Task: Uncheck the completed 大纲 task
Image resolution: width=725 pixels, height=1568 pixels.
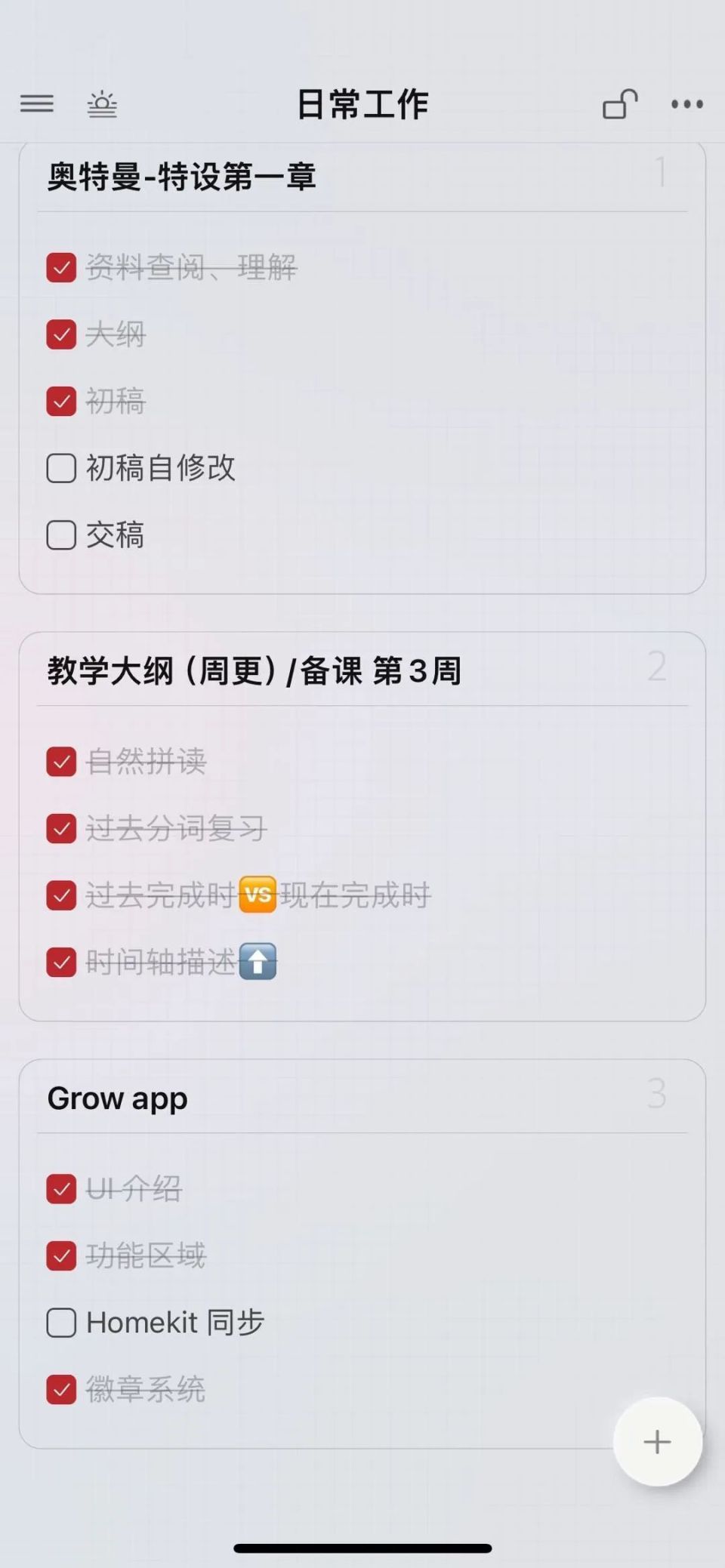Action: [x=61, y=335]
